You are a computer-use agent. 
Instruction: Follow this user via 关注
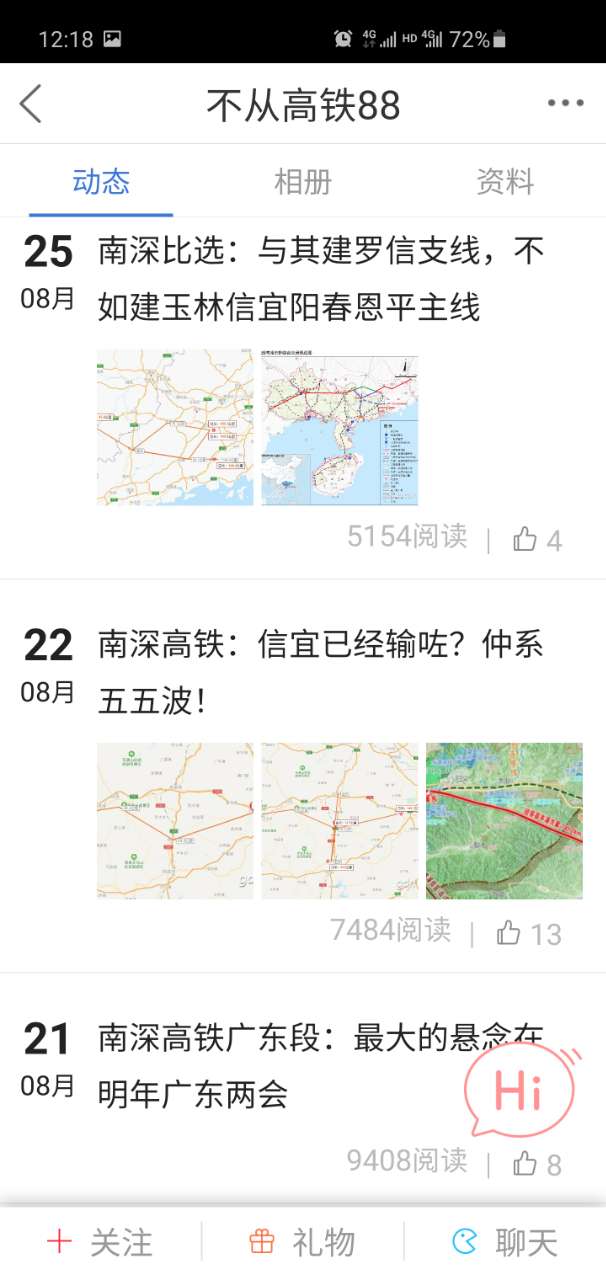pyautogui.click(x=100, y=1242)
